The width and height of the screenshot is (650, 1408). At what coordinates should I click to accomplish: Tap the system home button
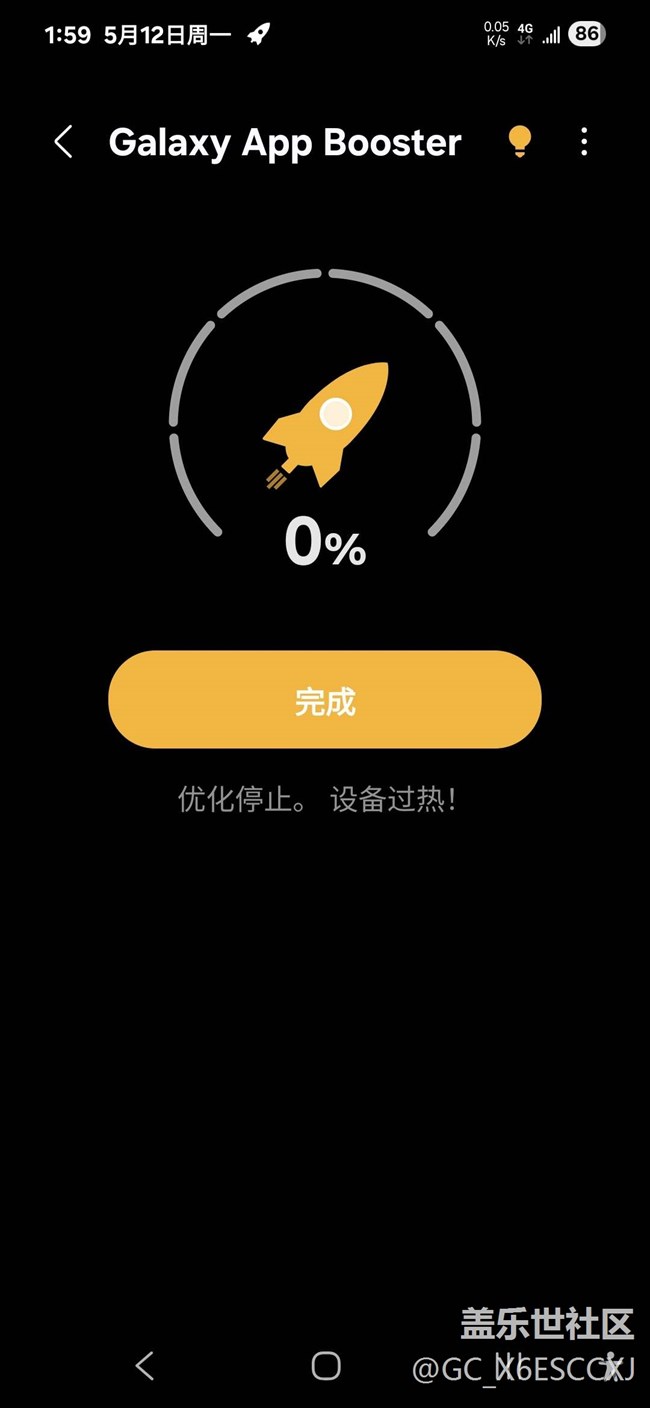click(x=325, y=1366)
